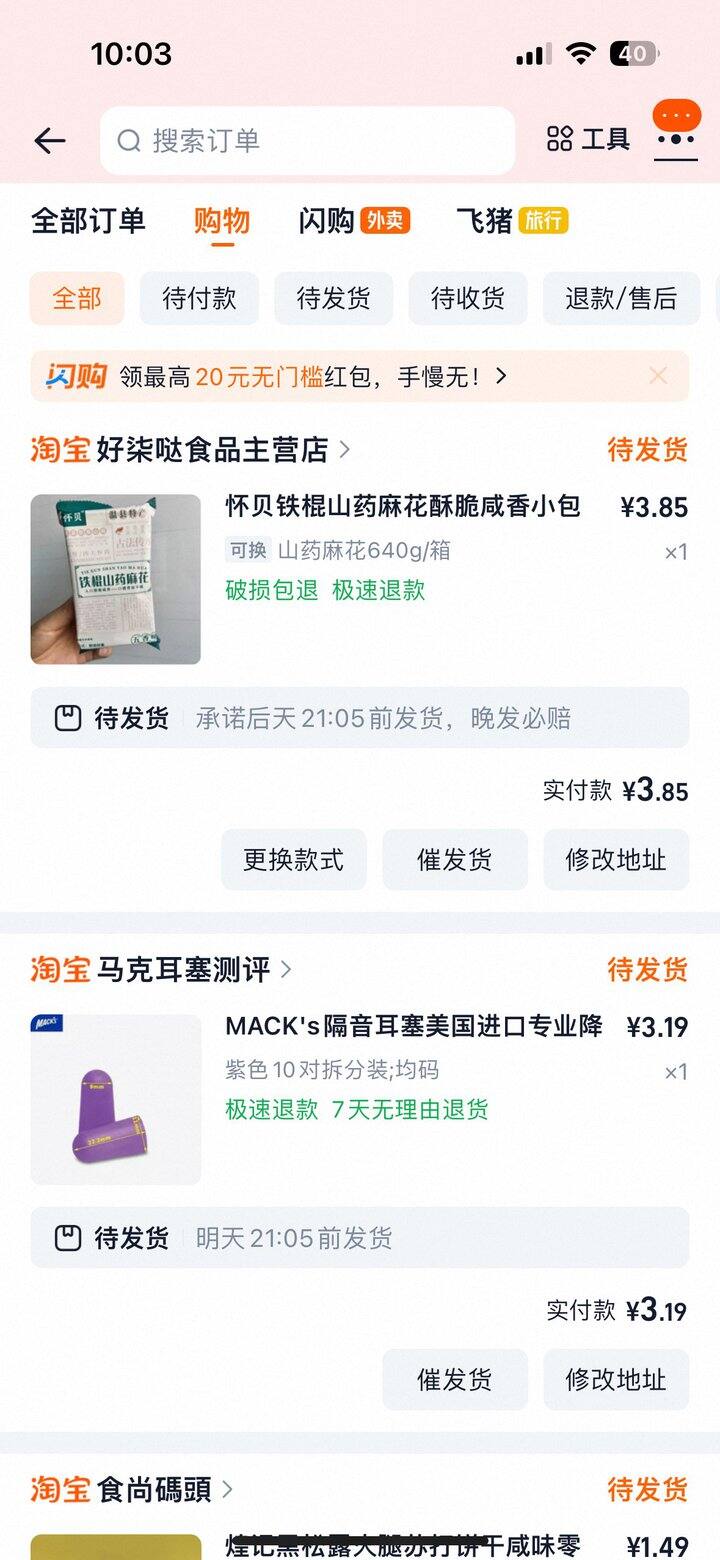This screenshot has height=1560, width=720.
Task: Dismiss the red packet banner with the X
Action: 658,375
